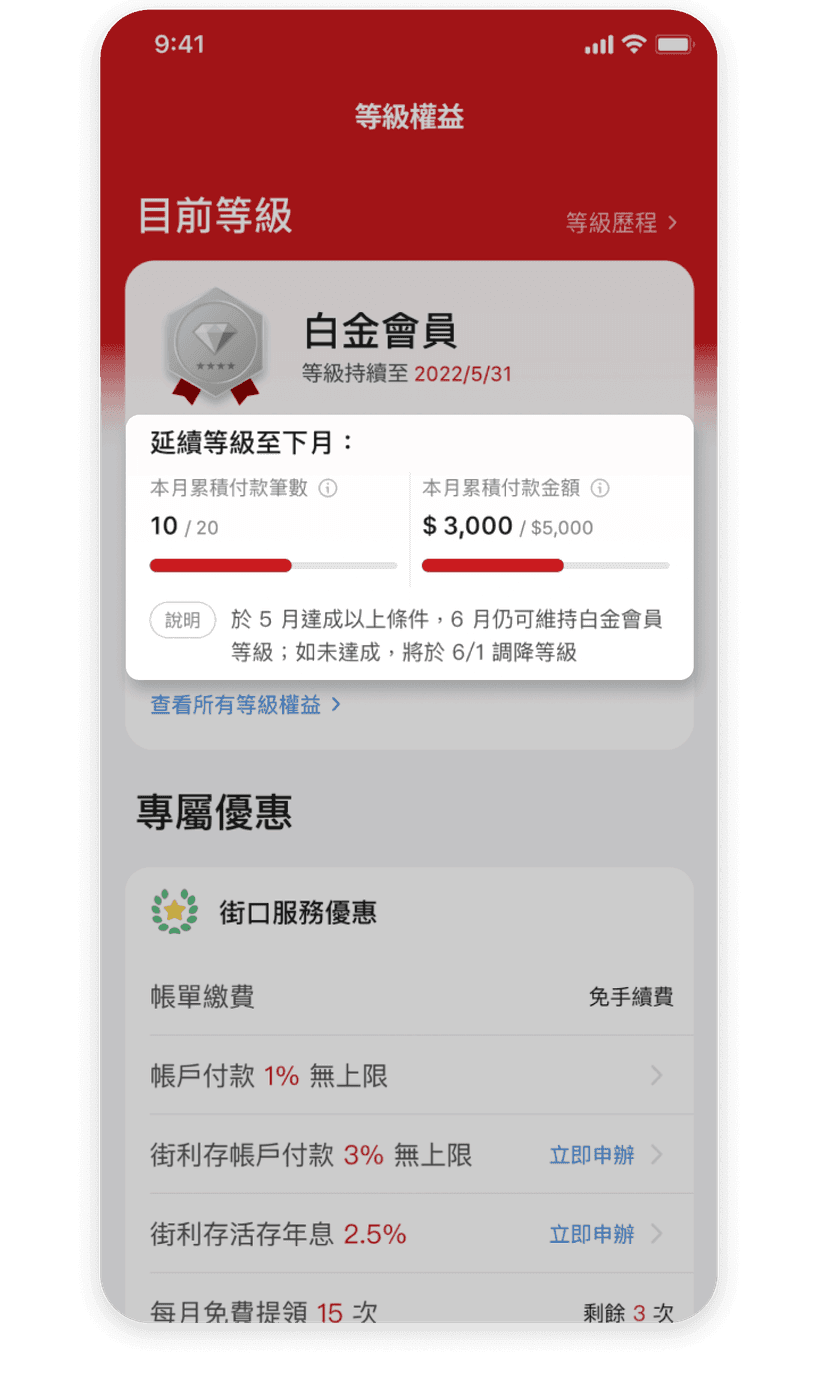View 查看所有等級權益 link
The width and height of the screenshot is (828, 1377).
[245, 705]
